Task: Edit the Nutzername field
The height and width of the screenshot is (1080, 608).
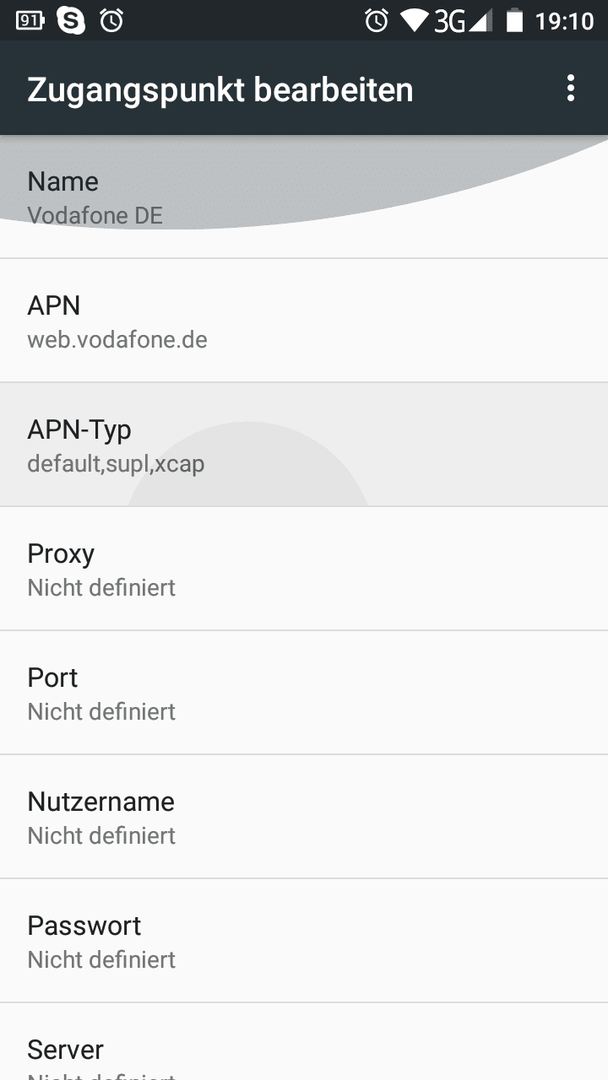Action: click(304, 816)
